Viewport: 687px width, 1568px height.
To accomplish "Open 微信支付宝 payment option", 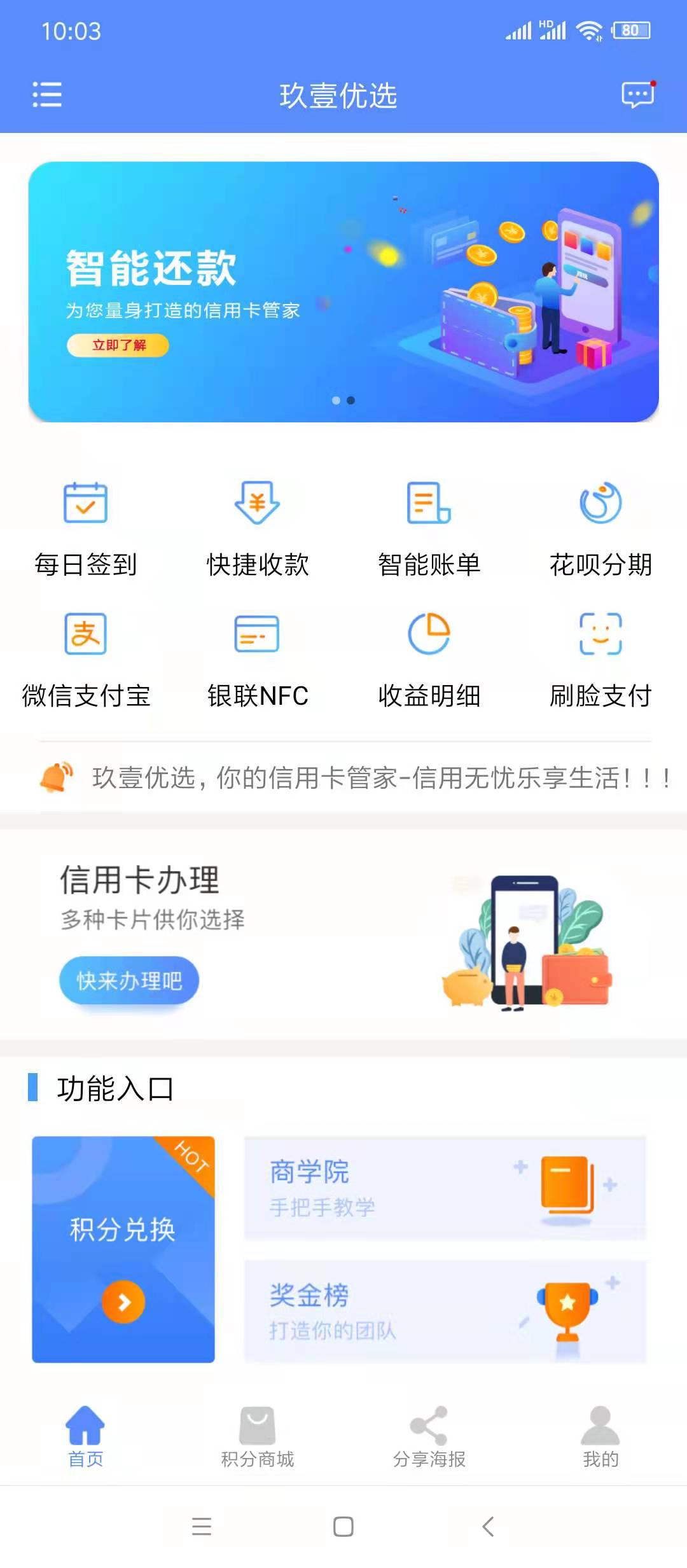I will [86, 660].
